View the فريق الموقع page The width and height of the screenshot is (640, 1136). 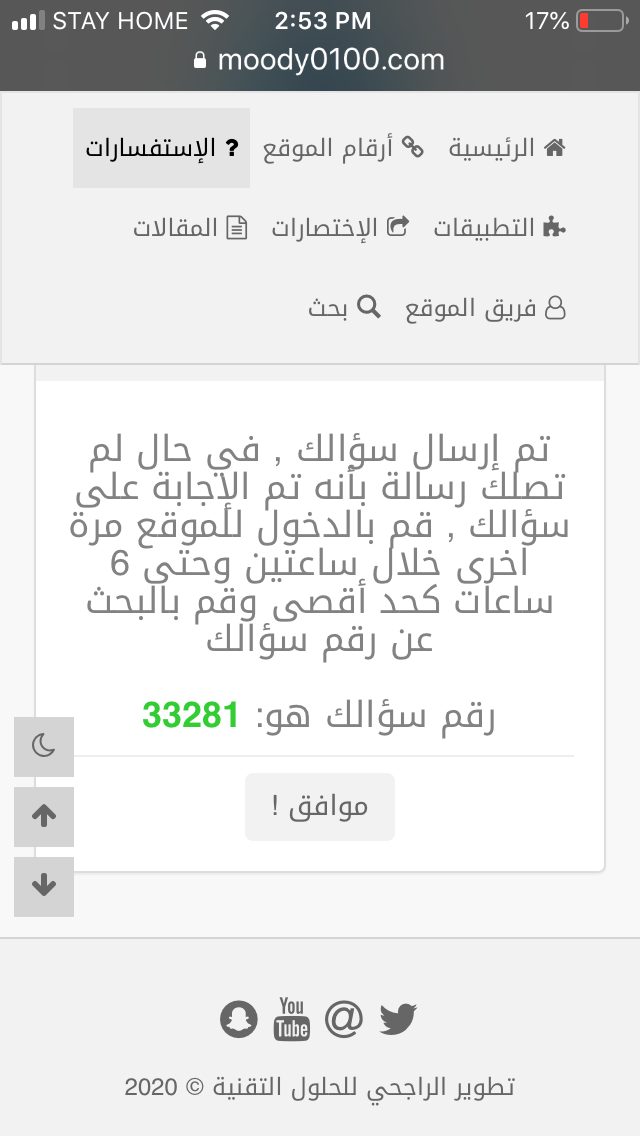point(485,308)
